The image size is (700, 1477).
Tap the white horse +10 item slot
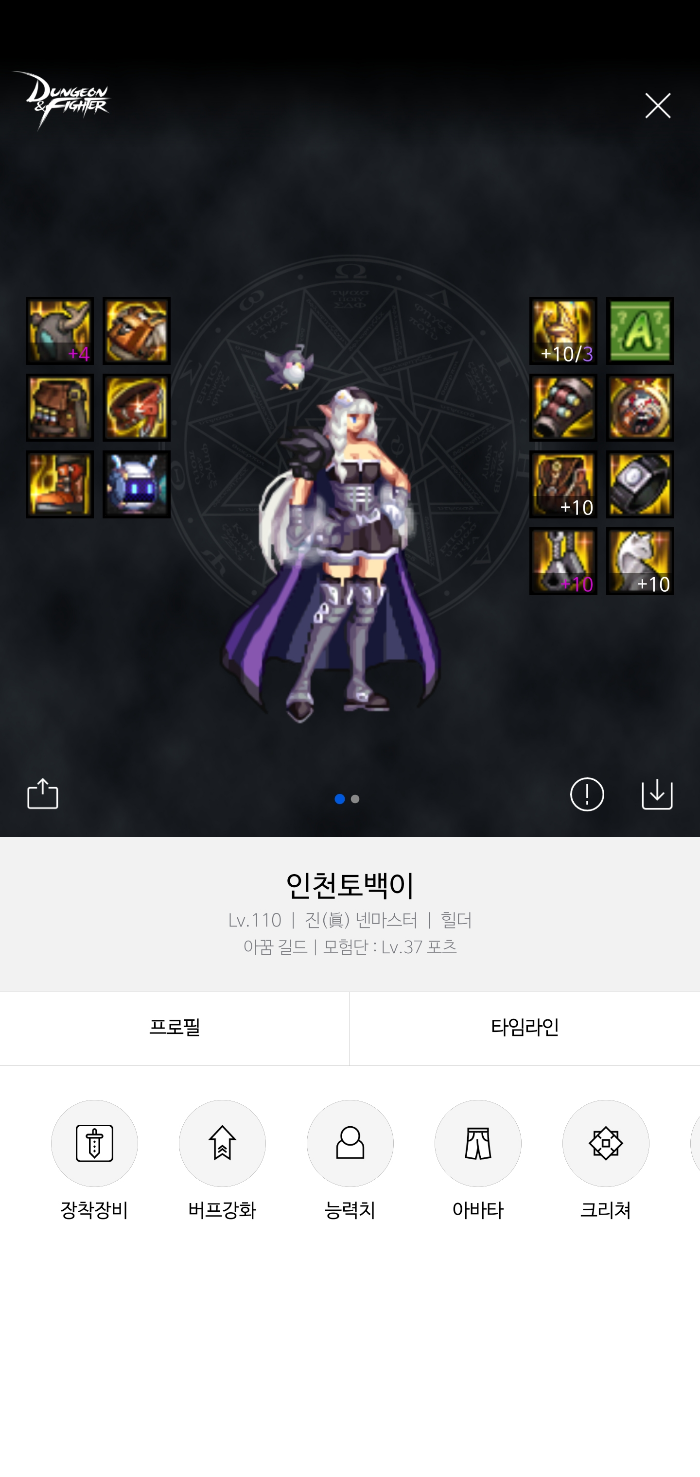[x=640, y=561]
